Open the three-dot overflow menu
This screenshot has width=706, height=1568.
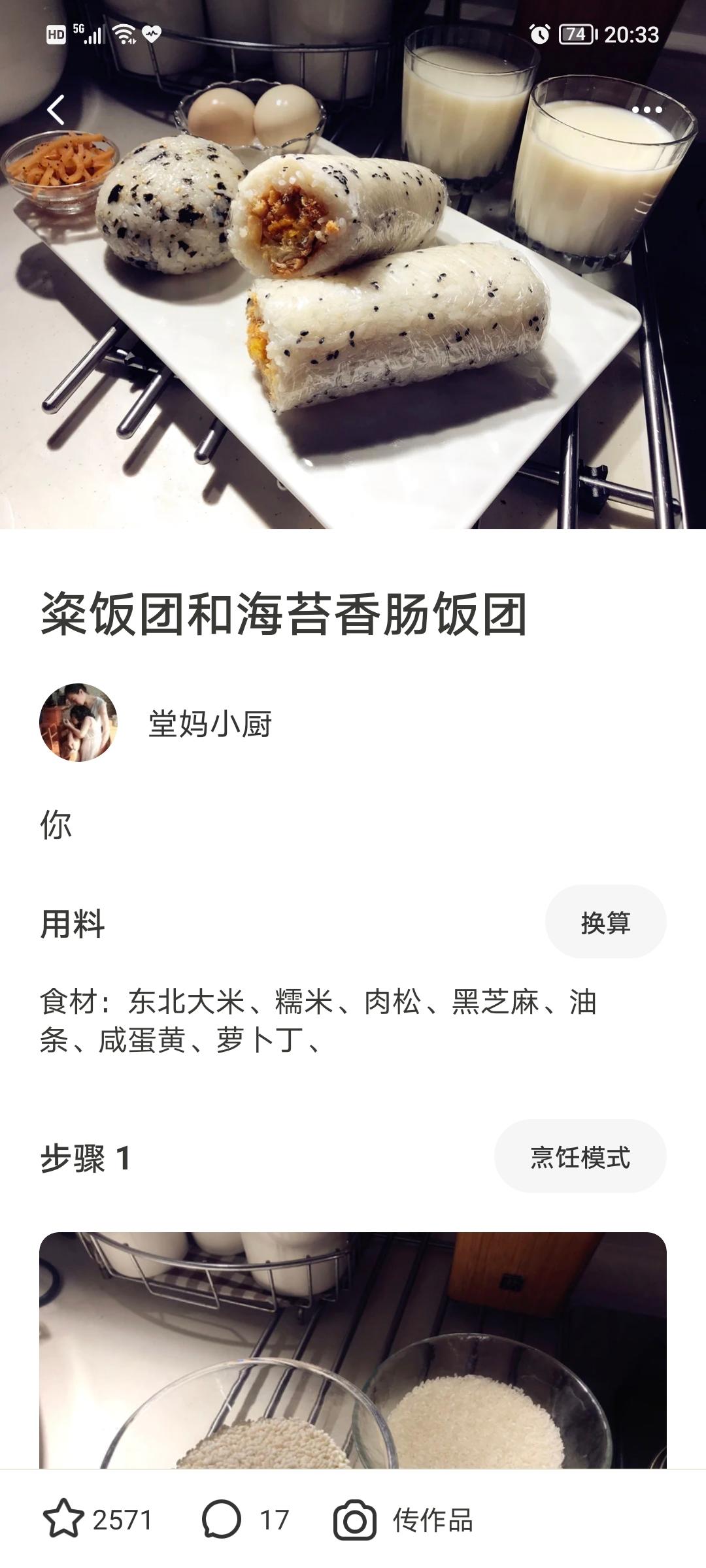tap(647, 110)
